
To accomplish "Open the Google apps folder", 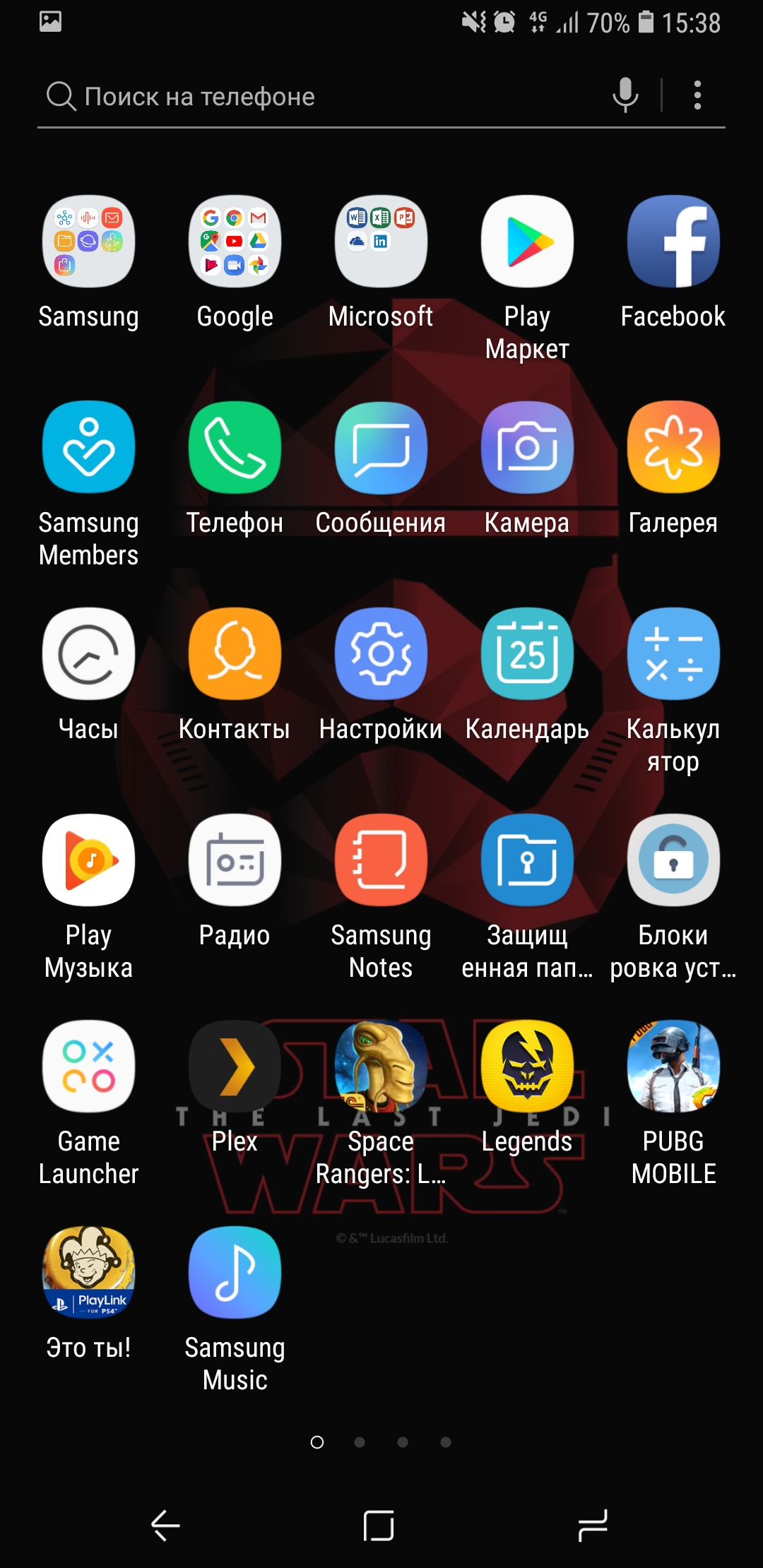I will pyautogui.click(x=235, y=242).
